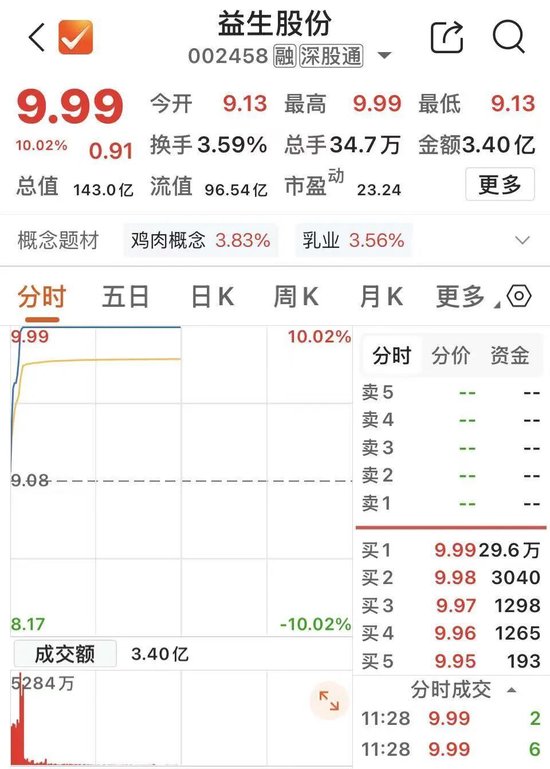This screenshot has height=769, width=550.
Task: Open chart settings hexagon icon
Action: click(519, 296)
